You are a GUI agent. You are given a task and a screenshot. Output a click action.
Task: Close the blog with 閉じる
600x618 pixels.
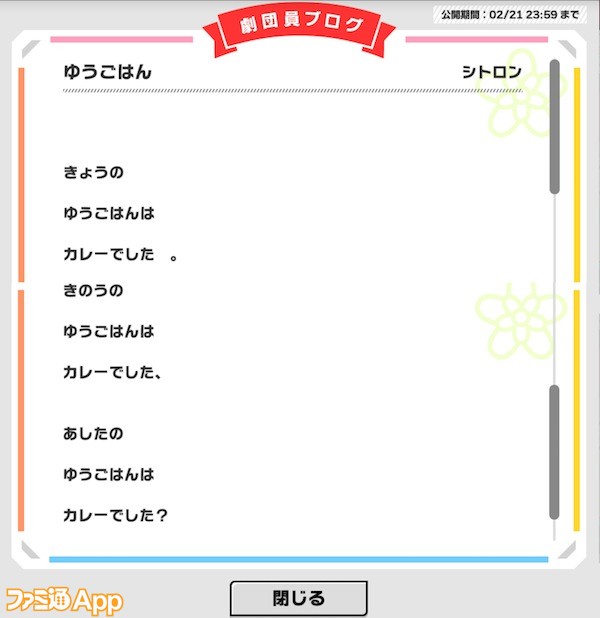coord(298,598)
